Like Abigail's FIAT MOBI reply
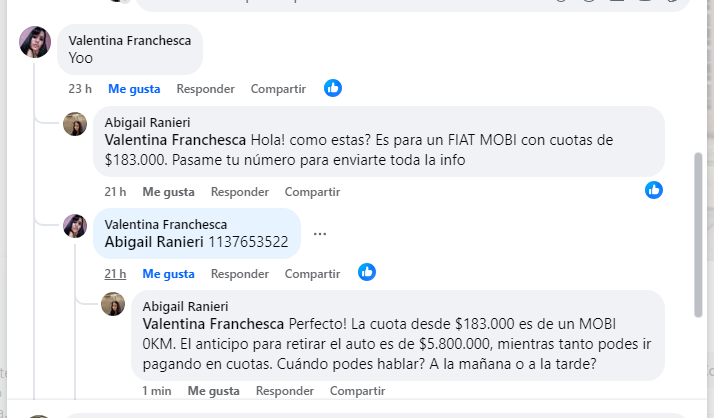Viewport: 714px width, 418px height. [x=168, y=191]
